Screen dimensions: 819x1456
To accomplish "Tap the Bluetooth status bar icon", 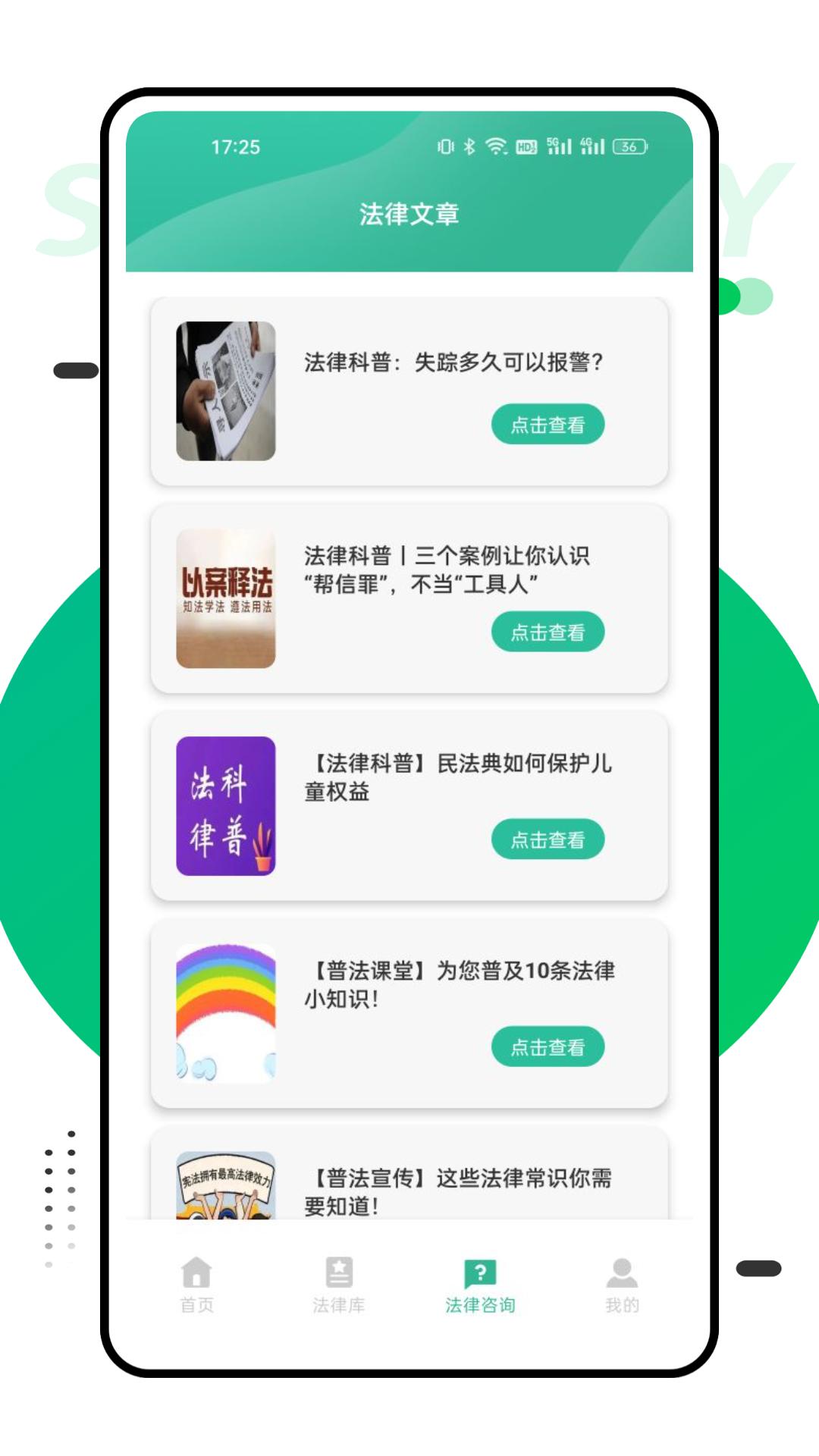I will click(x=470, y=146).
